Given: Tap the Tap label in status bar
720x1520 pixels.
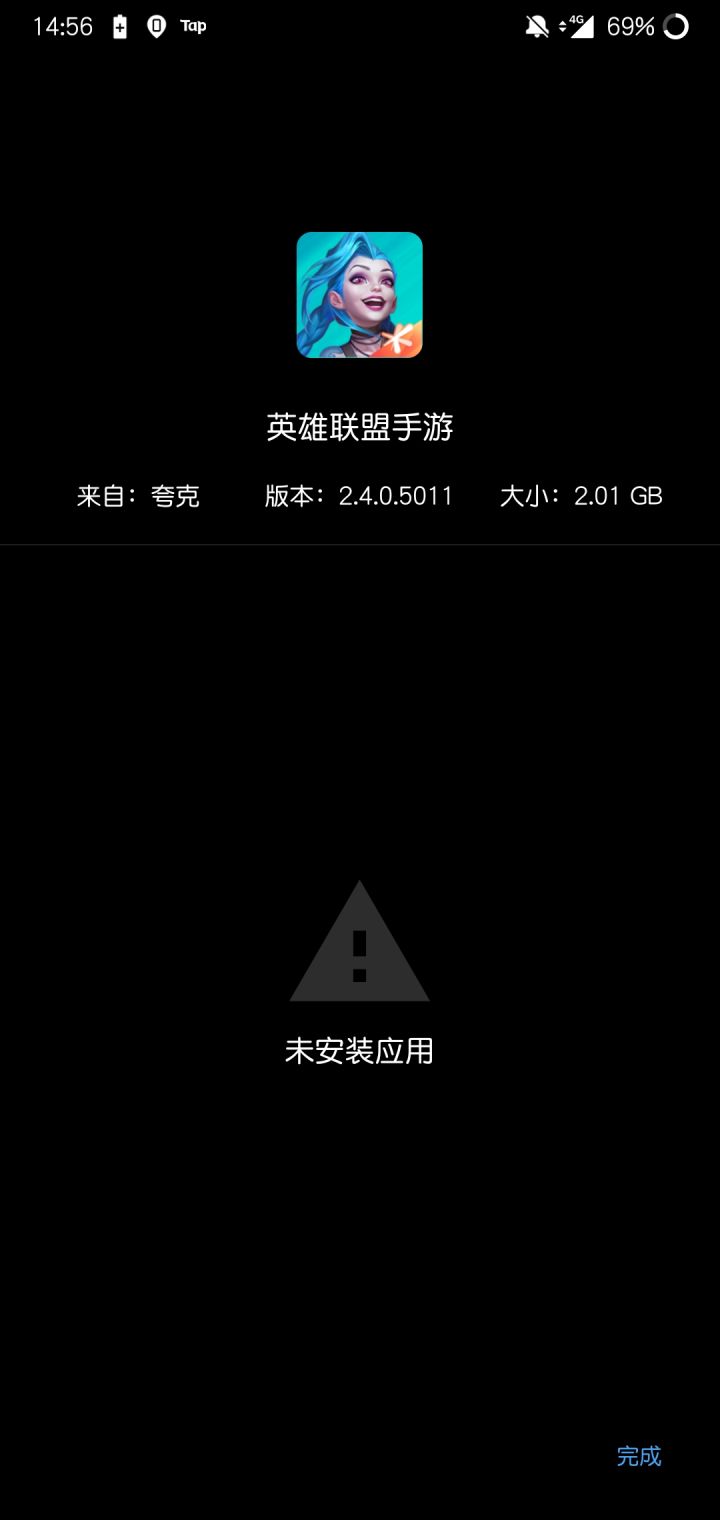Looking at the screenshot, I should tap(192, 27).
